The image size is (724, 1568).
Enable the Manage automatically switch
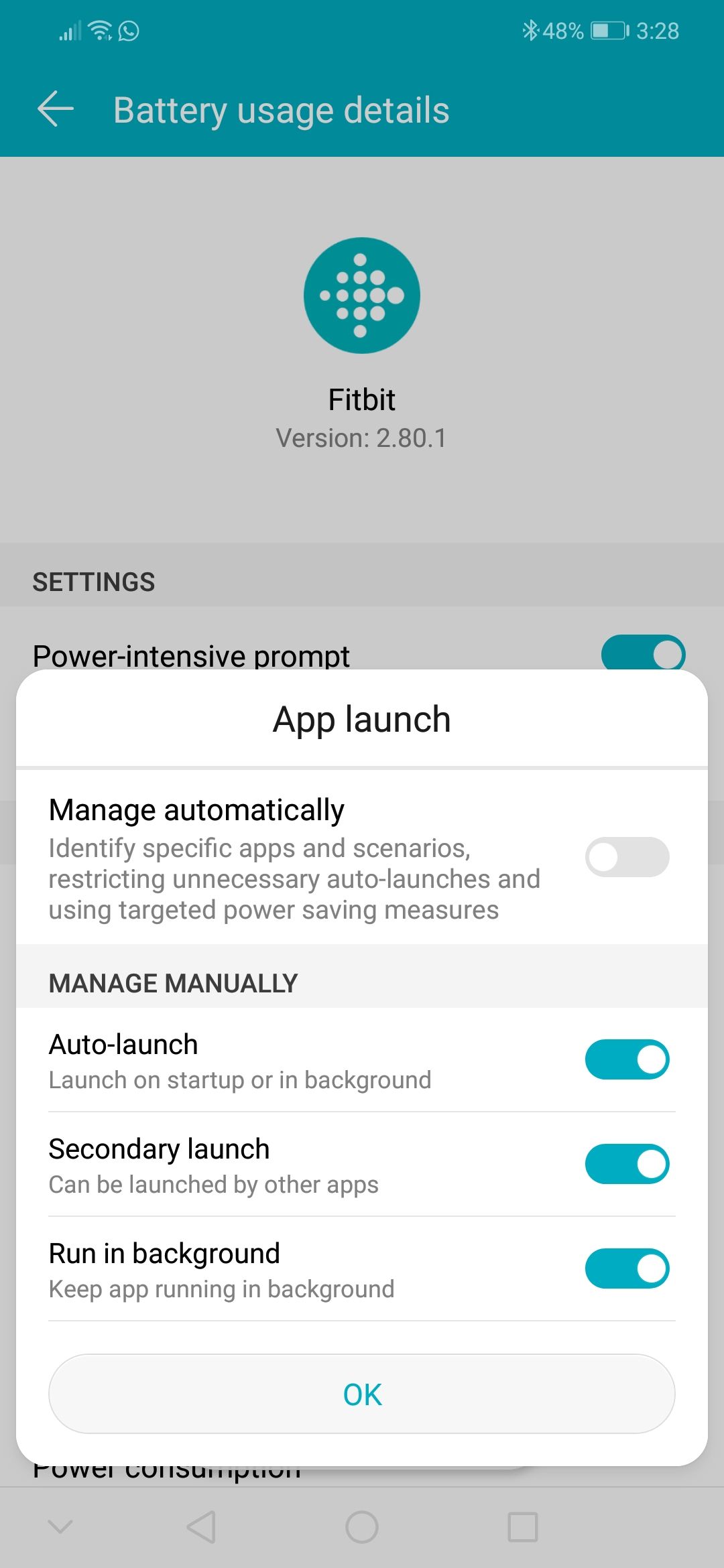click(627, 857)
